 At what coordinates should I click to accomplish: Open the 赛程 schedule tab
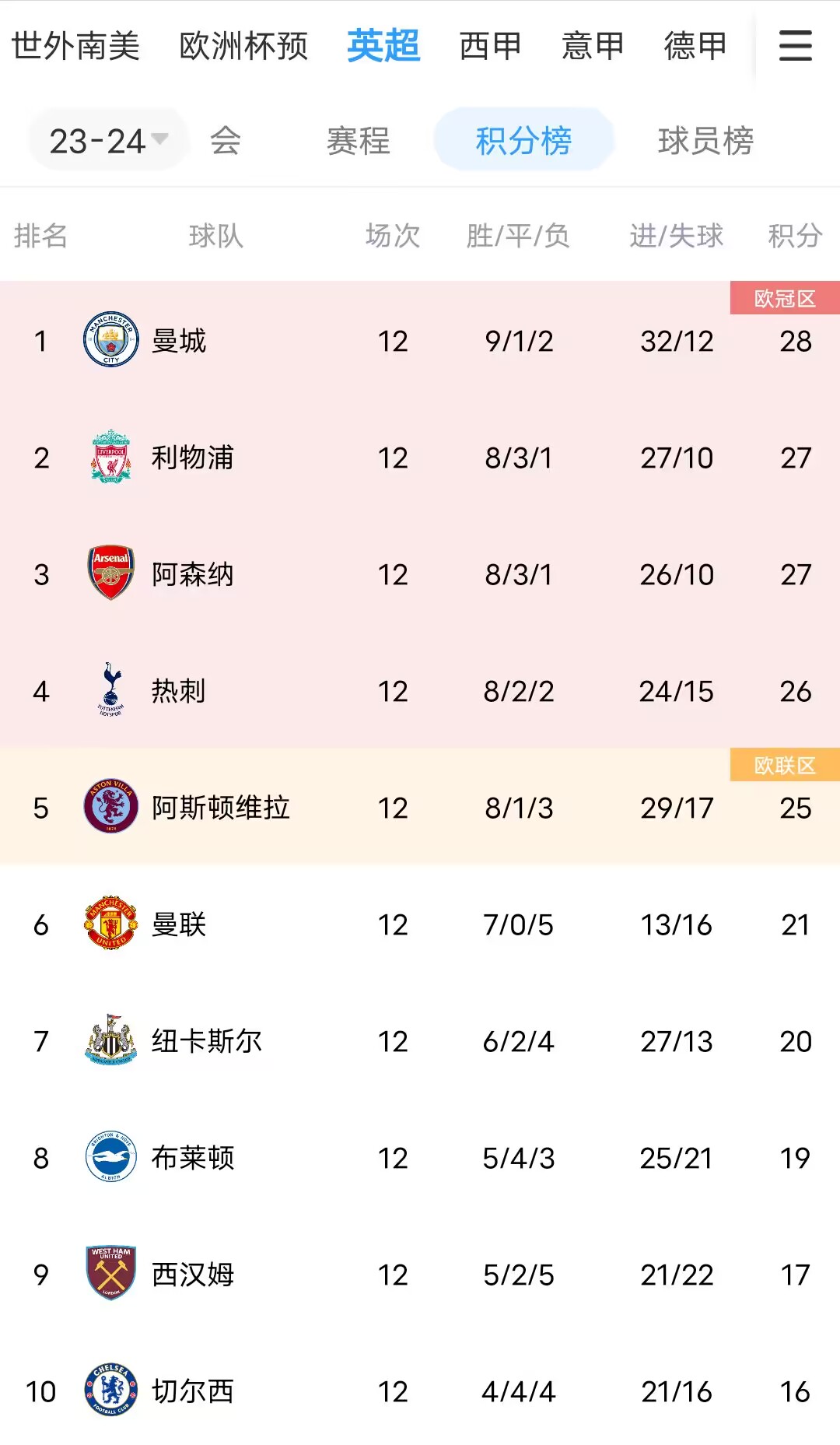click(x=358, y=141)
